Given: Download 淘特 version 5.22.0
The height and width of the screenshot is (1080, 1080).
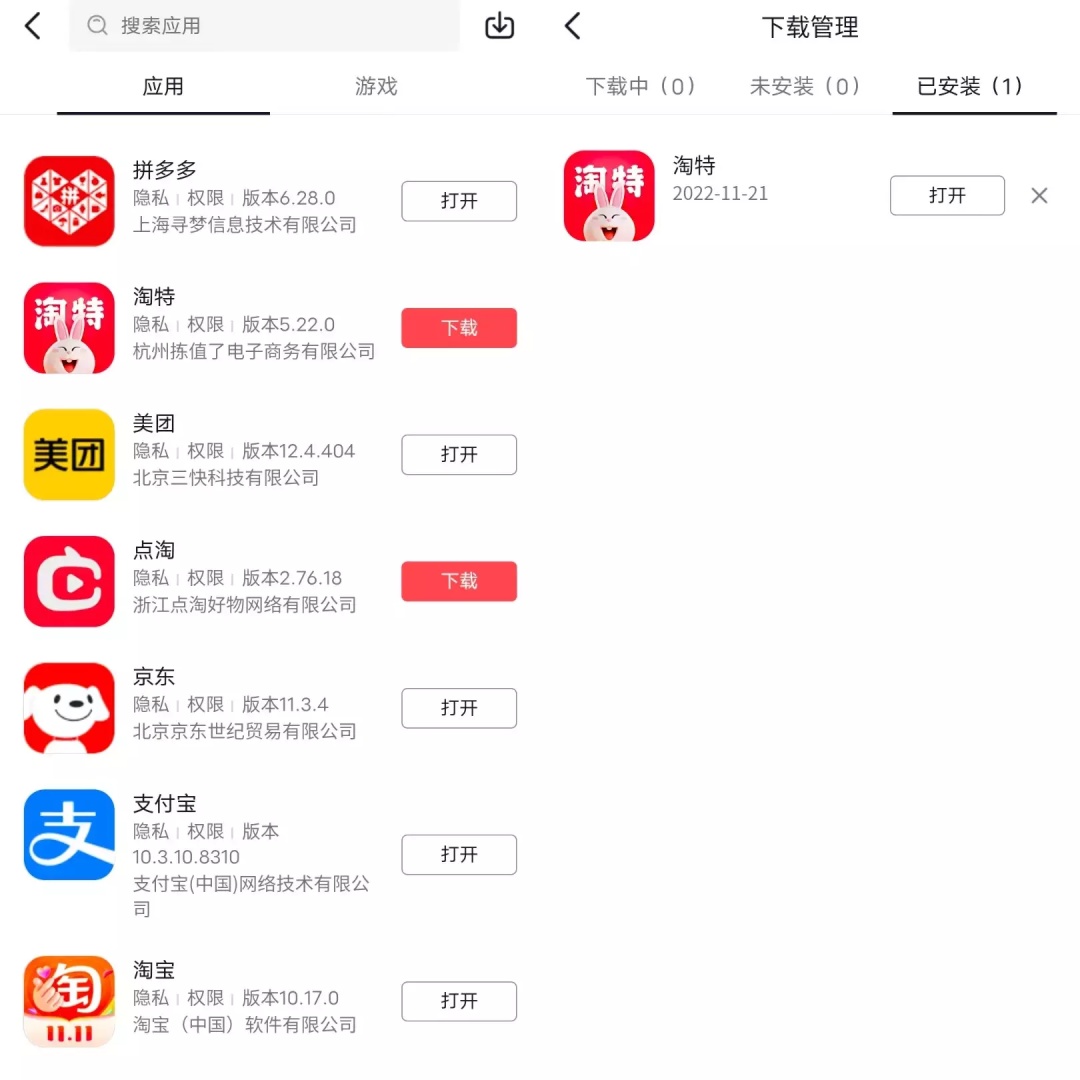Looking at the screenshot, I should 459,328.
